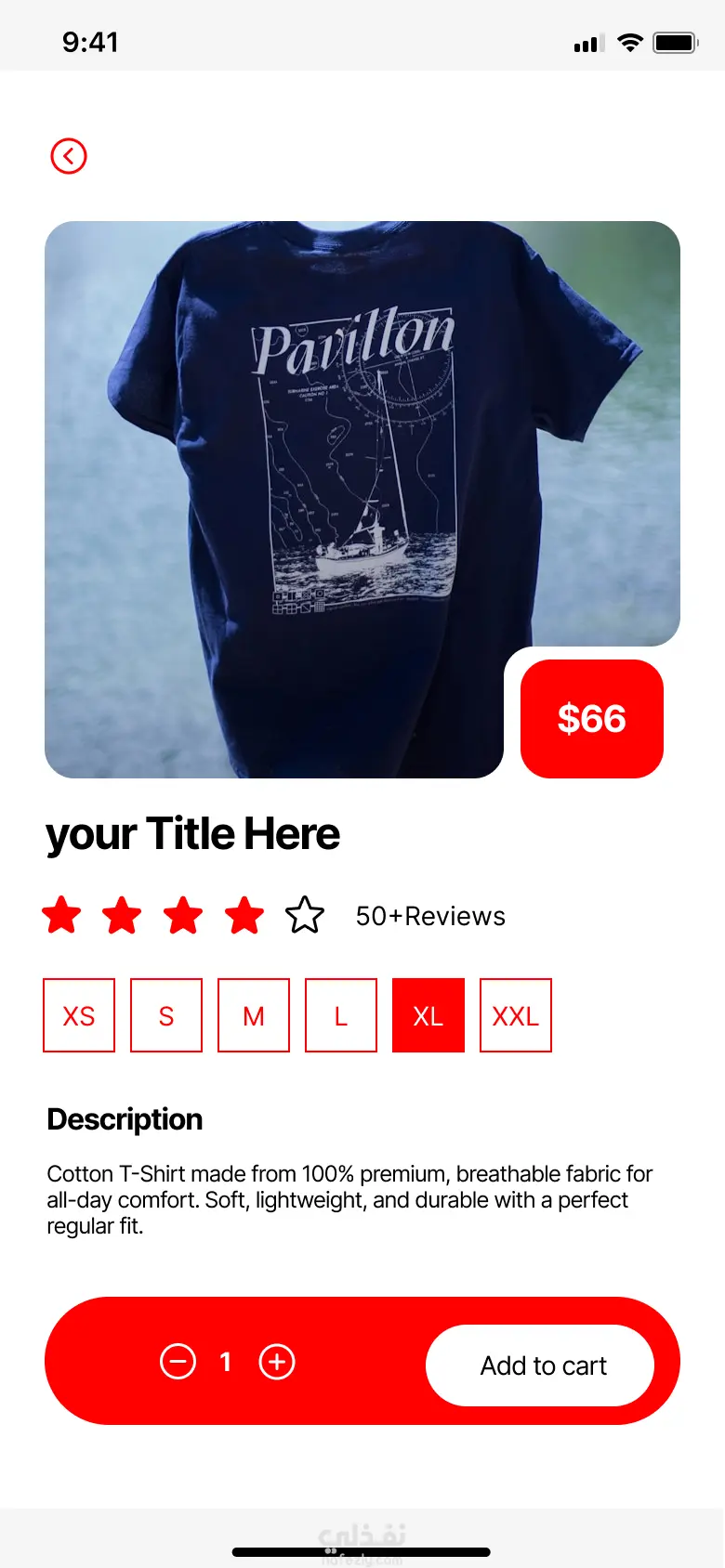The width and height of the screenshot is (725, 1568).
Task: Increase quantity with the plus button
Action: (x=277, y=1362)
